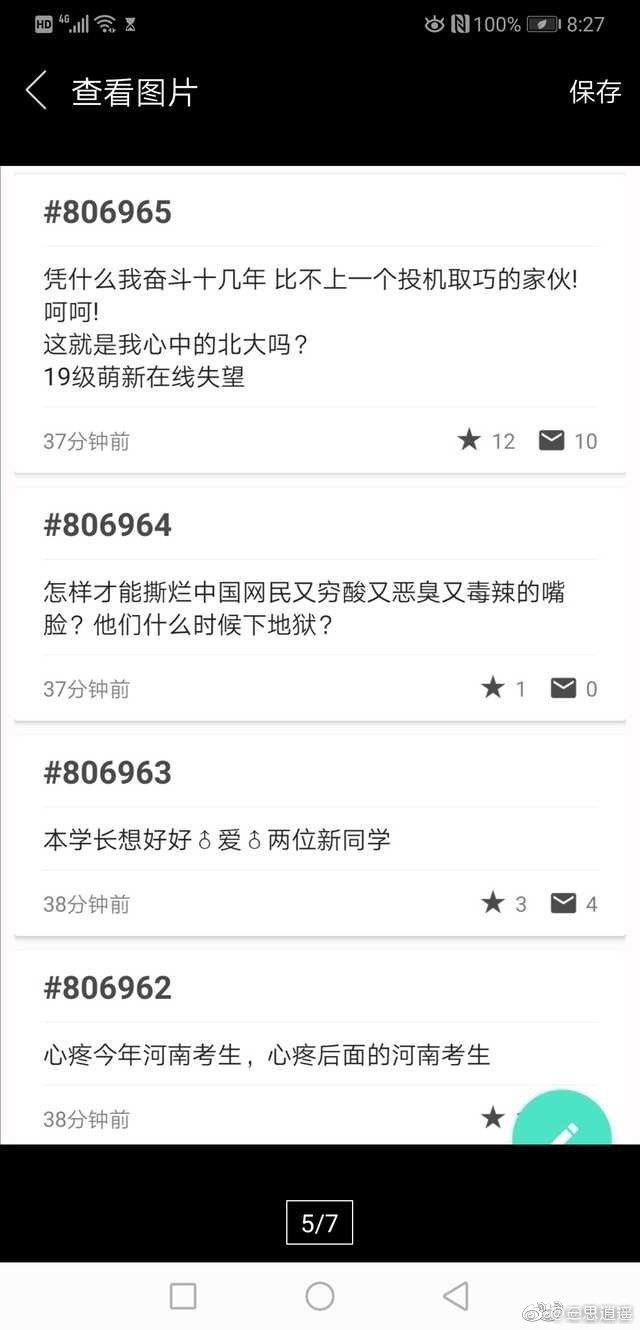The width and height of the screenshot is (640, 1330).
Task: Go to the home screen
Action: tap(320, 1296)
